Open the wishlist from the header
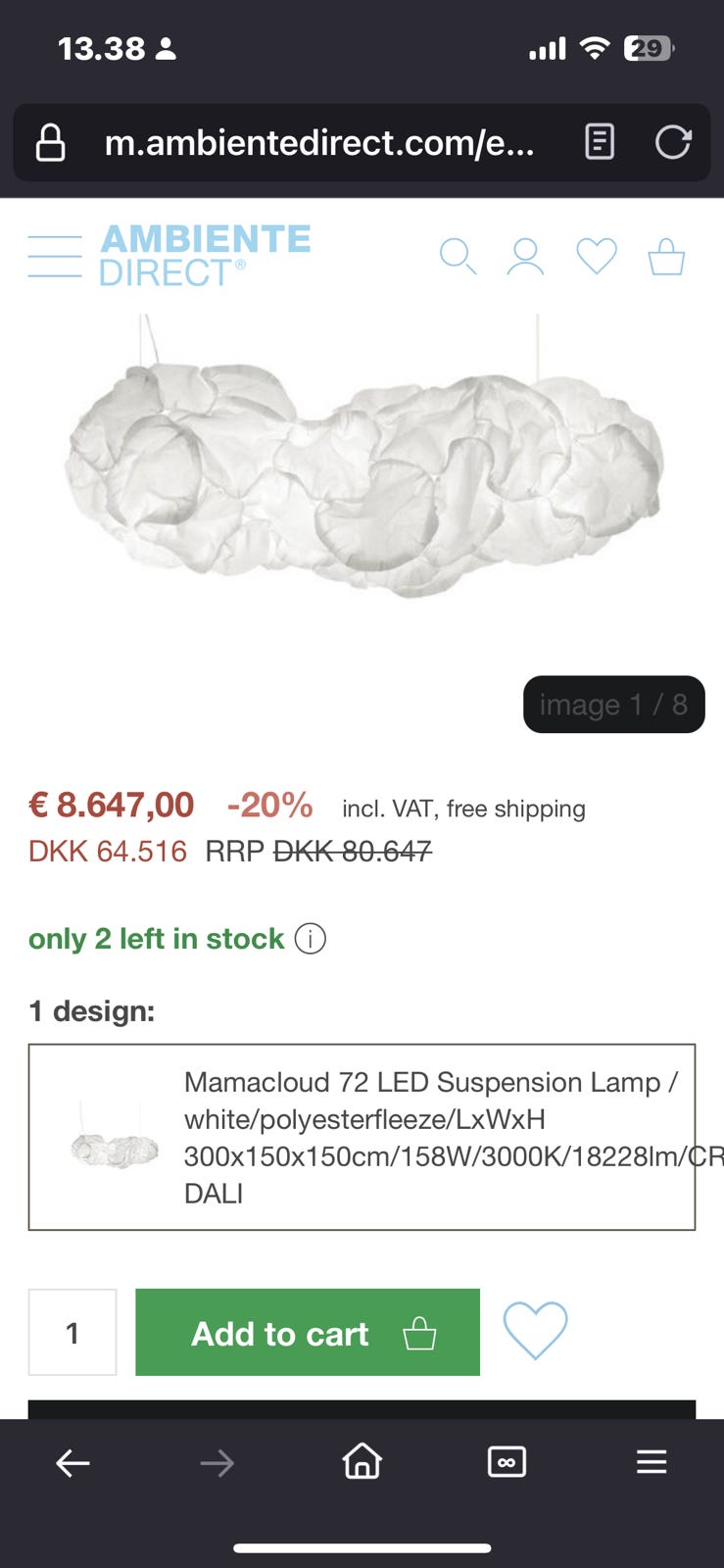 pos(596,257)
